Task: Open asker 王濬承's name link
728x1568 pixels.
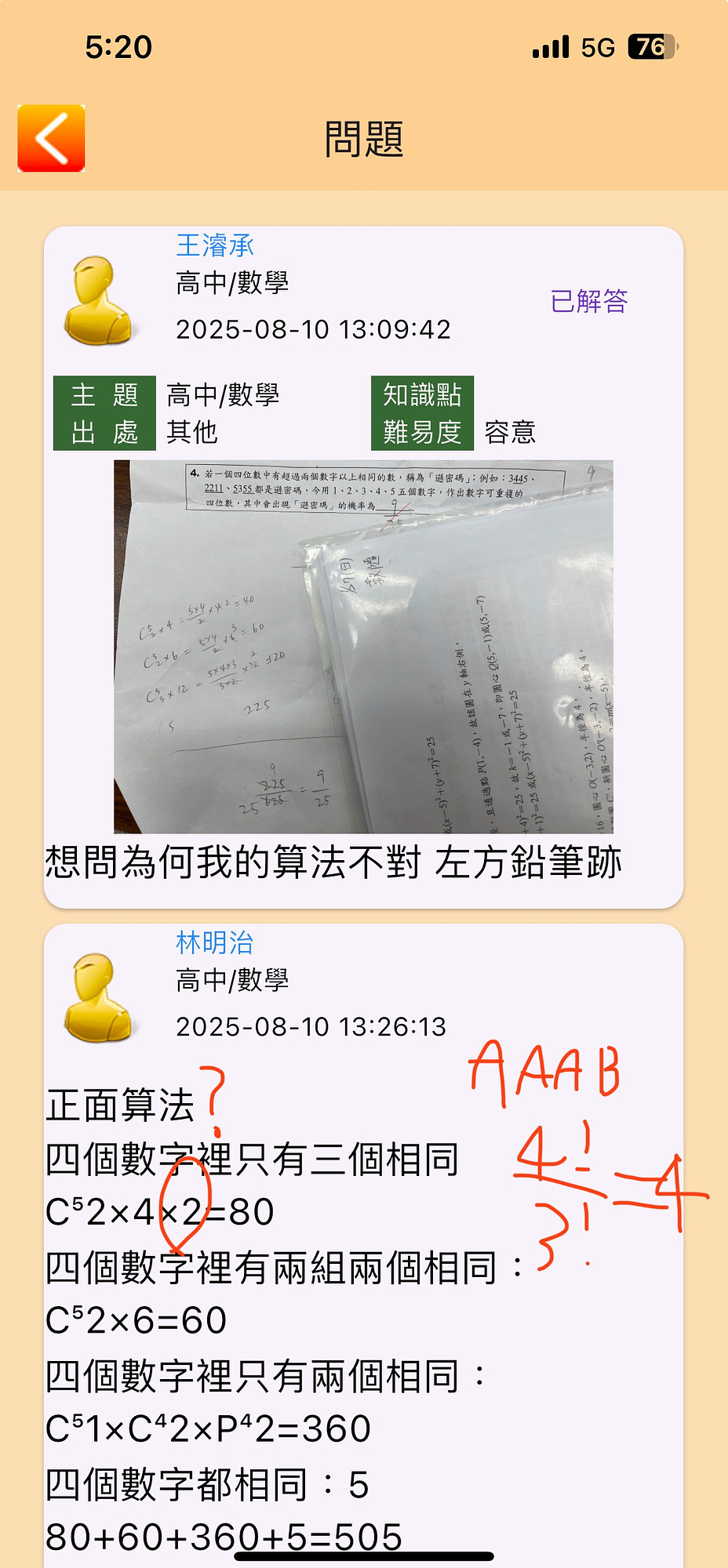Action: (215, 245)
